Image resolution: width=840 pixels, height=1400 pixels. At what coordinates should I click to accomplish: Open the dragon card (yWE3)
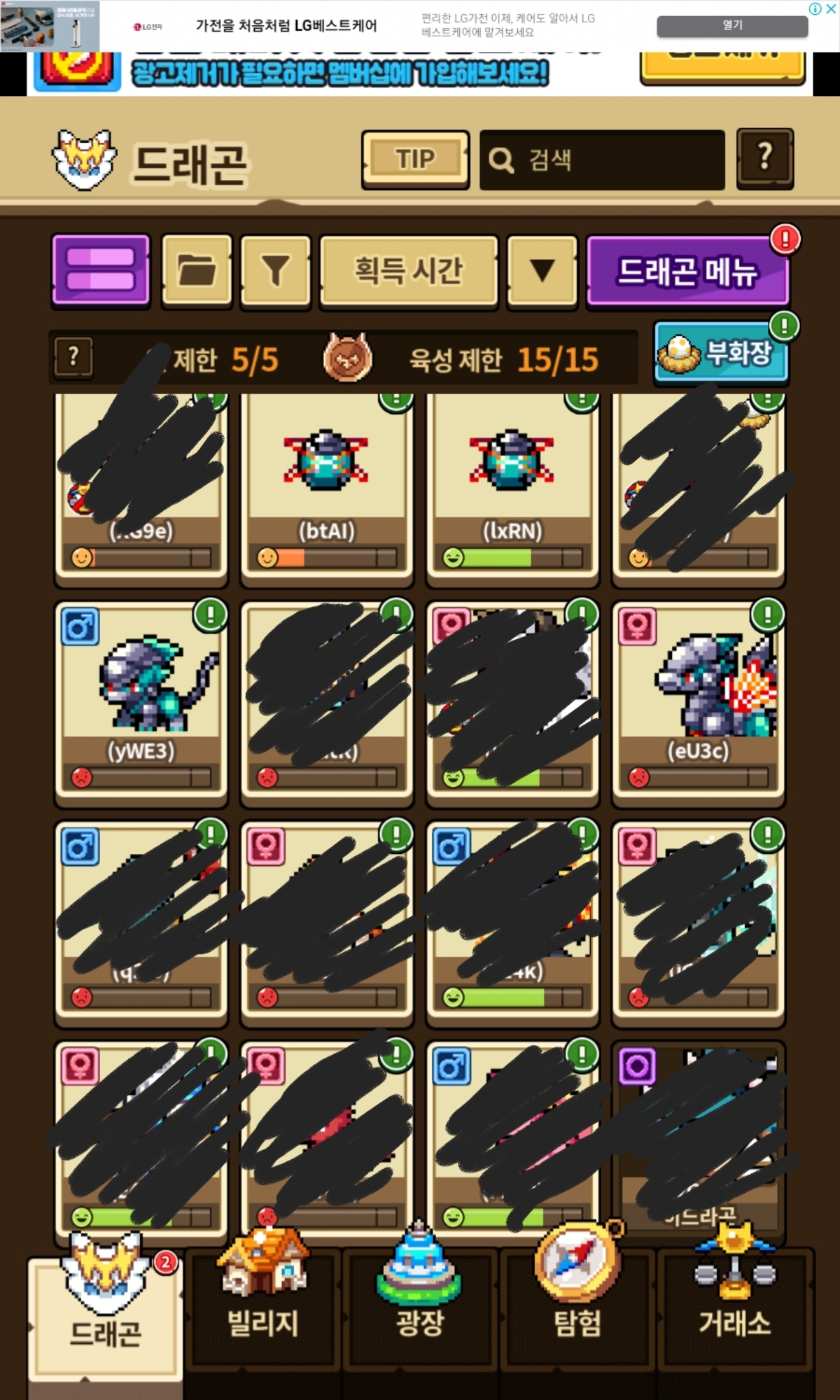(141, 700)
